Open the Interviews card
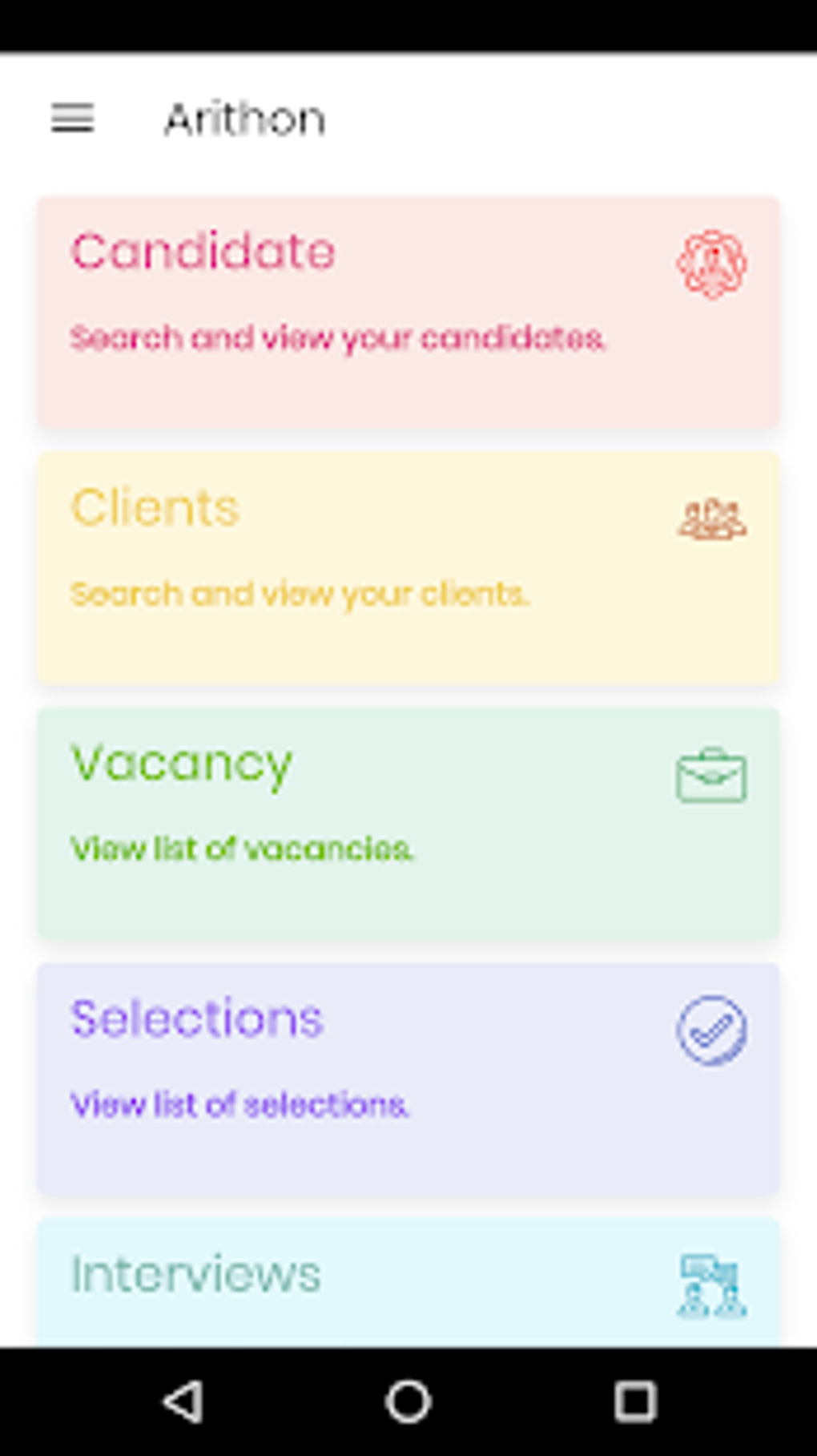The image size is (817, 1456). [408, 1282]
